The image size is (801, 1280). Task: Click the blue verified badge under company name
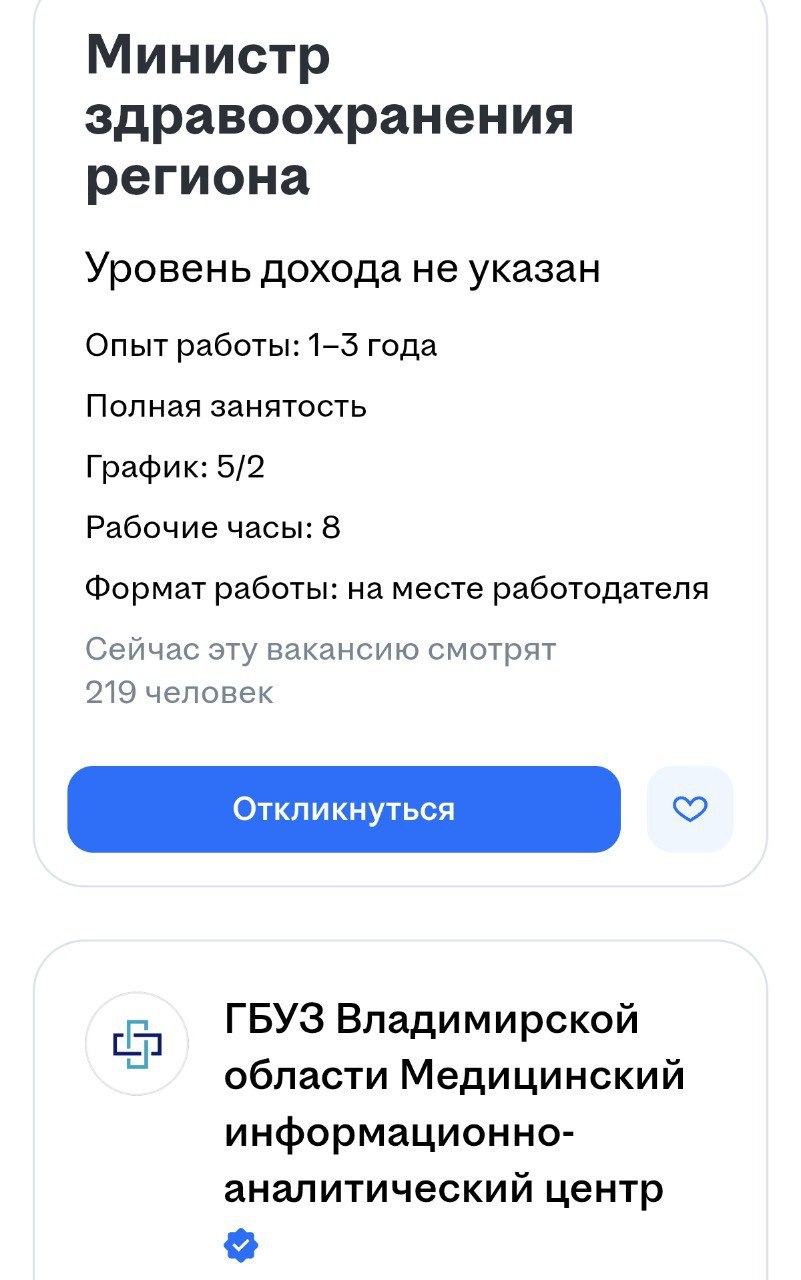point(239,1245)
